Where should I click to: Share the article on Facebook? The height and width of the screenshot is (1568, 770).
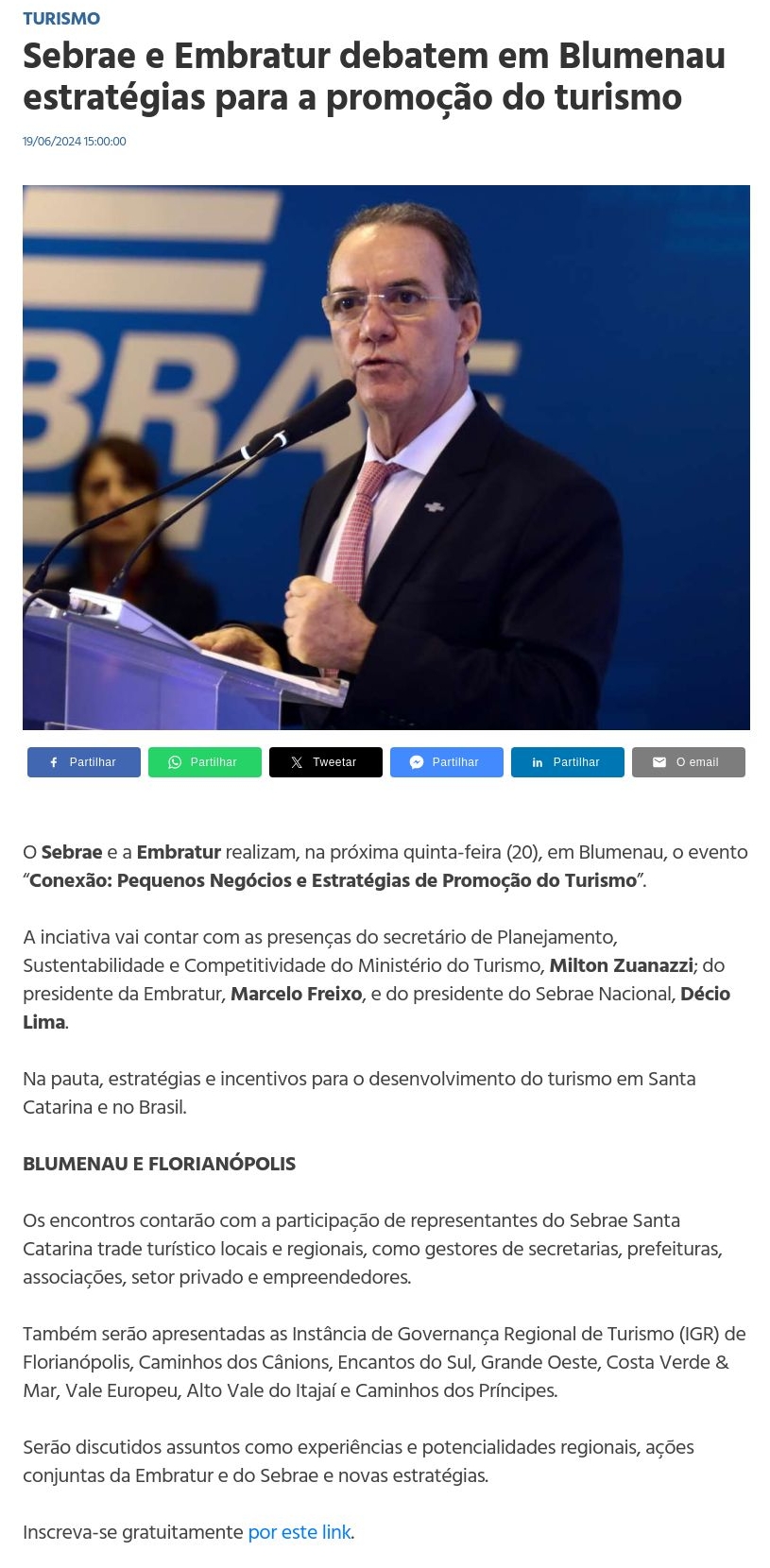pyautogui.click(x=84, y=762)
